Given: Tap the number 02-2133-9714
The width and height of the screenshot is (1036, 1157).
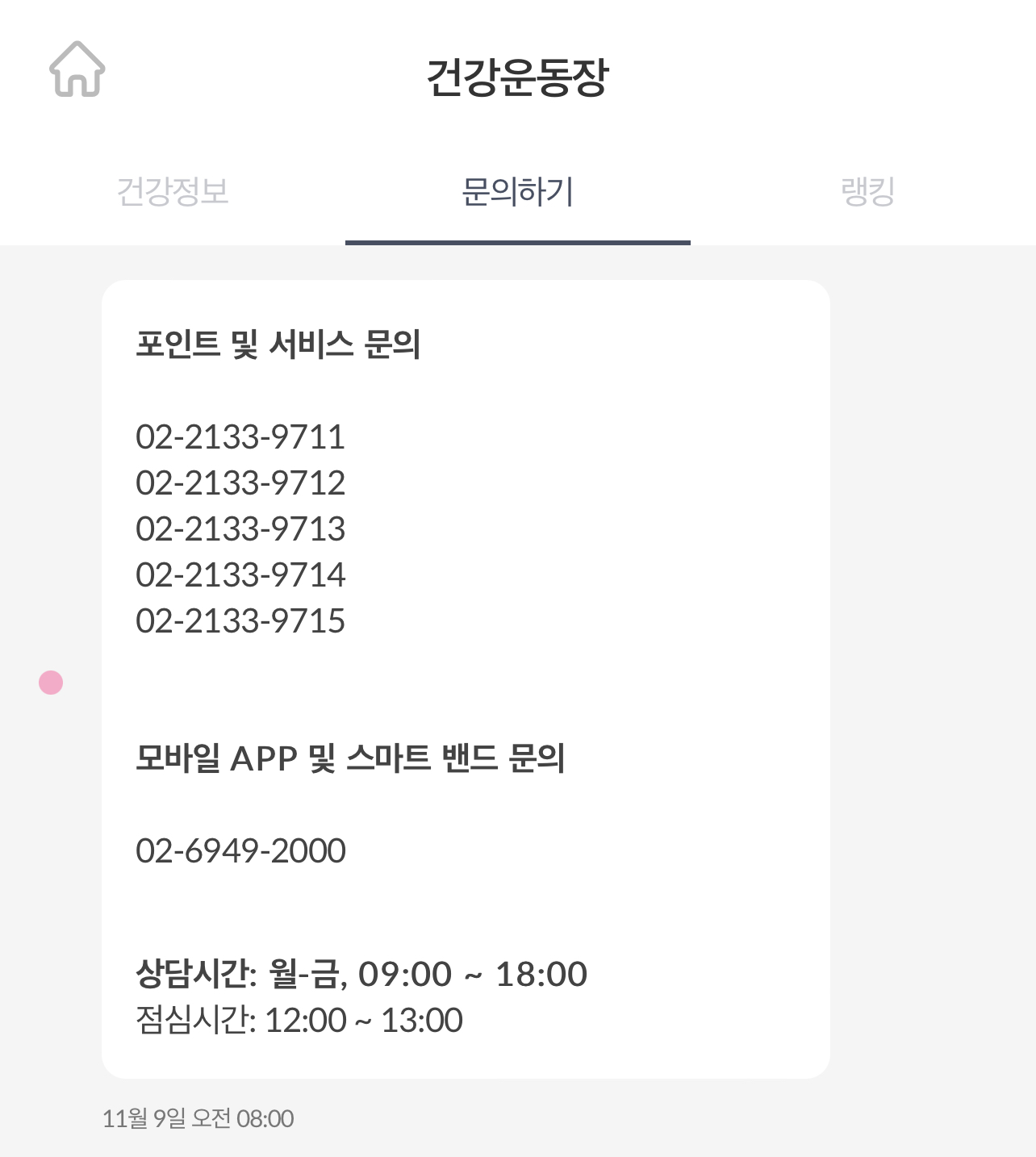Looking at the screenshot, I should [240, 575].
